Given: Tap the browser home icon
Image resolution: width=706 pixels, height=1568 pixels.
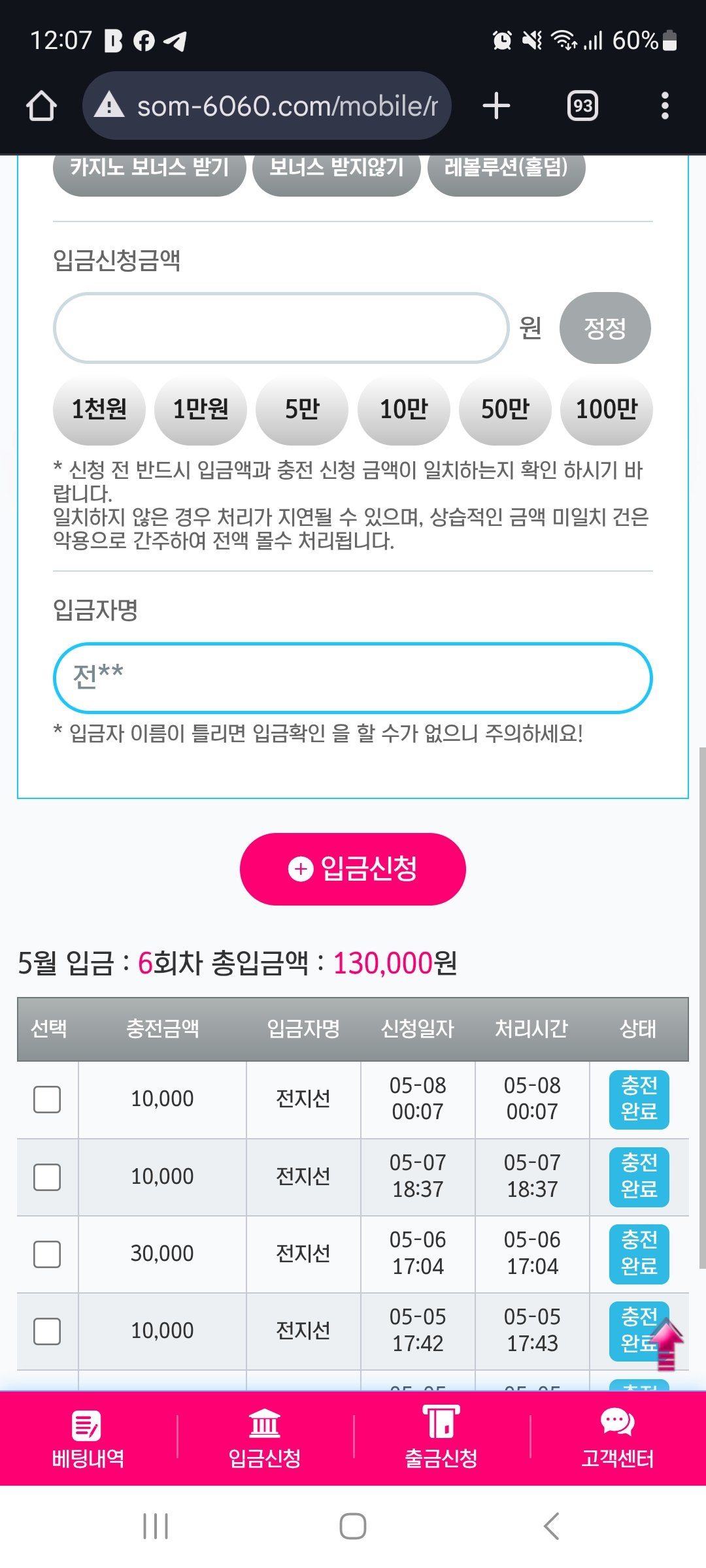Looking at the screenshot, I should (x=41, y=106).
